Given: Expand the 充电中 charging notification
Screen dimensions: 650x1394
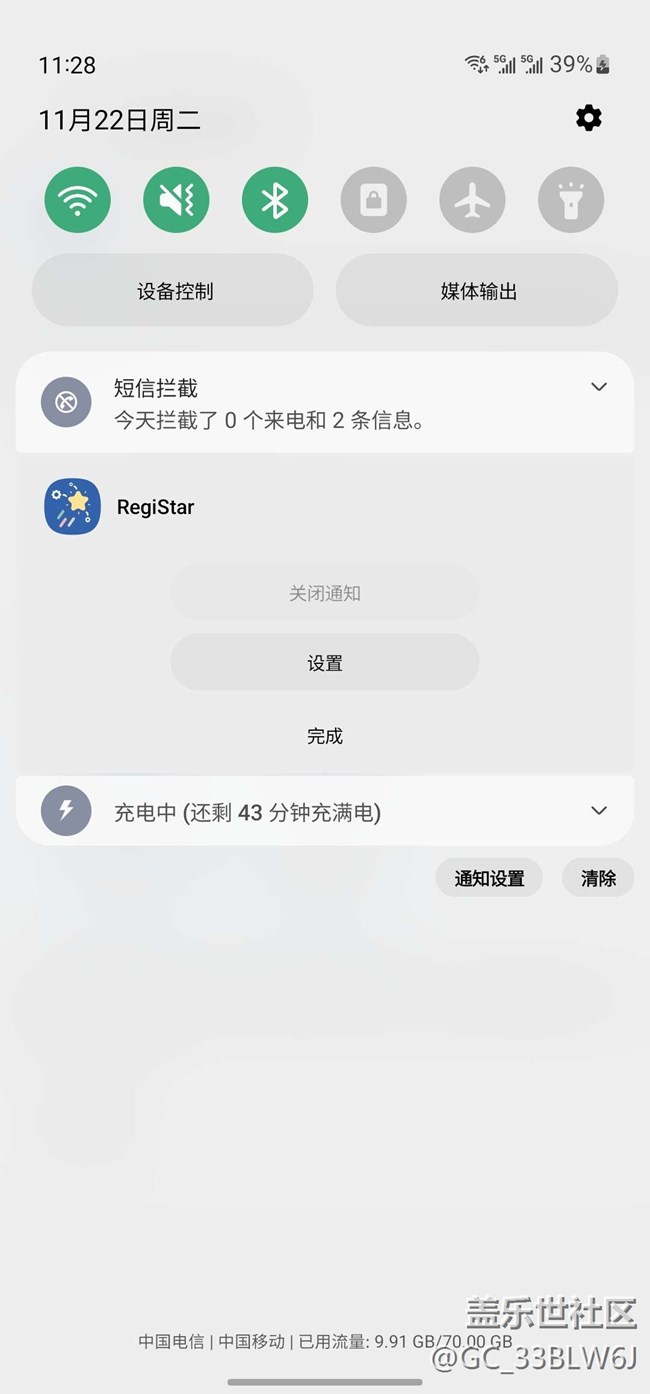Looking at the screenshot, I should pyautogui.click(x=599, y=811).
